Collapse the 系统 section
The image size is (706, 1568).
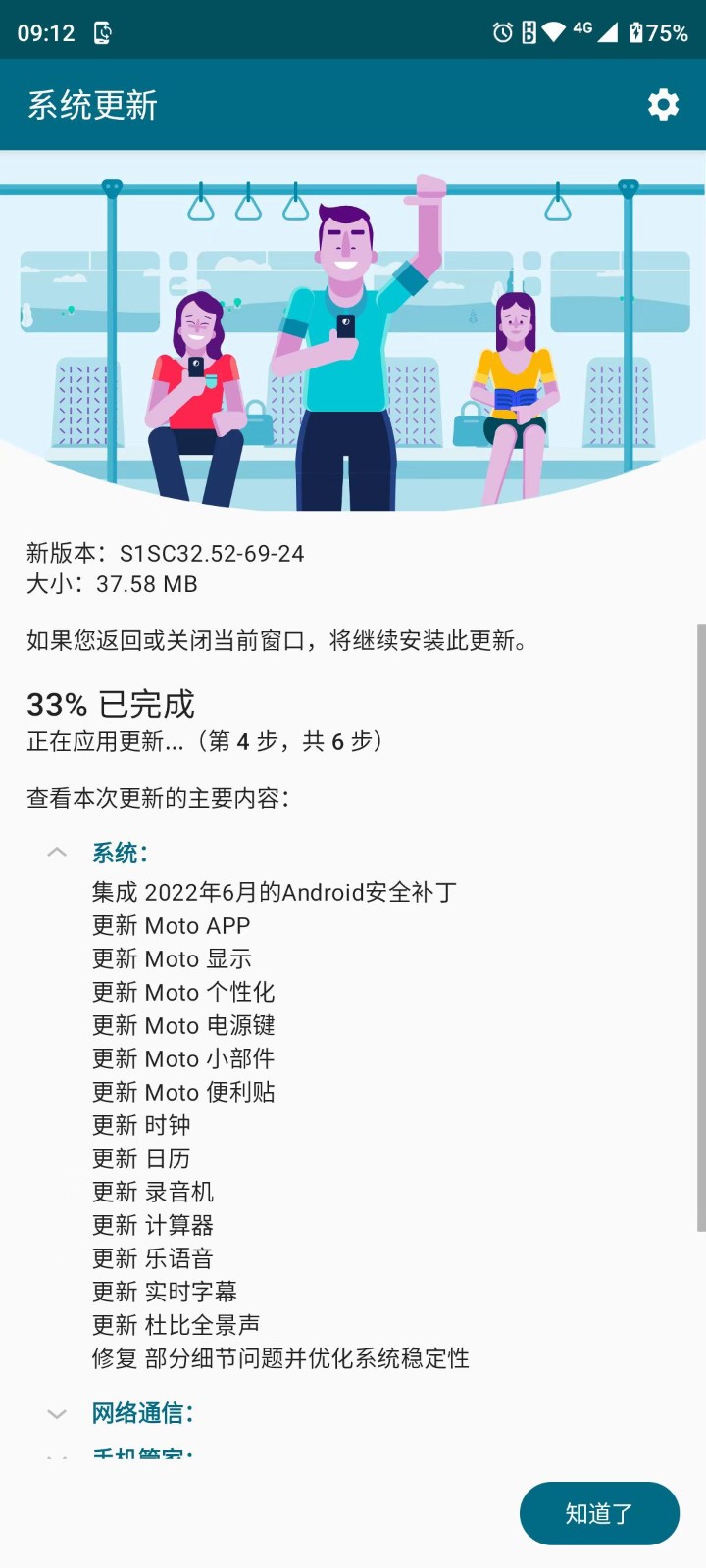coord(57,853)
